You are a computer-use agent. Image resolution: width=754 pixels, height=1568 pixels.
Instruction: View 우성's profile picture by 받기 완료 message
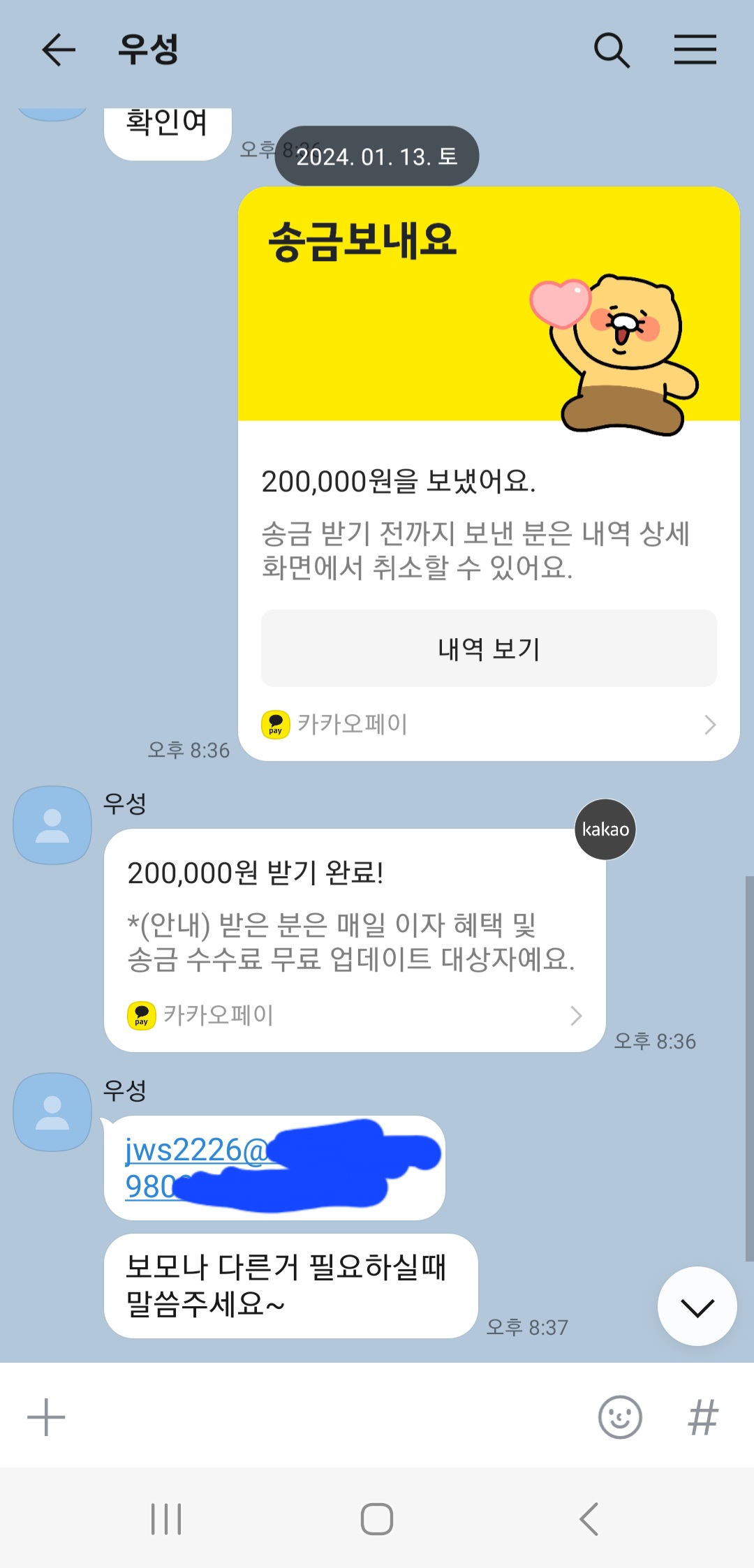pyautogui.click(x=52, y=825)
